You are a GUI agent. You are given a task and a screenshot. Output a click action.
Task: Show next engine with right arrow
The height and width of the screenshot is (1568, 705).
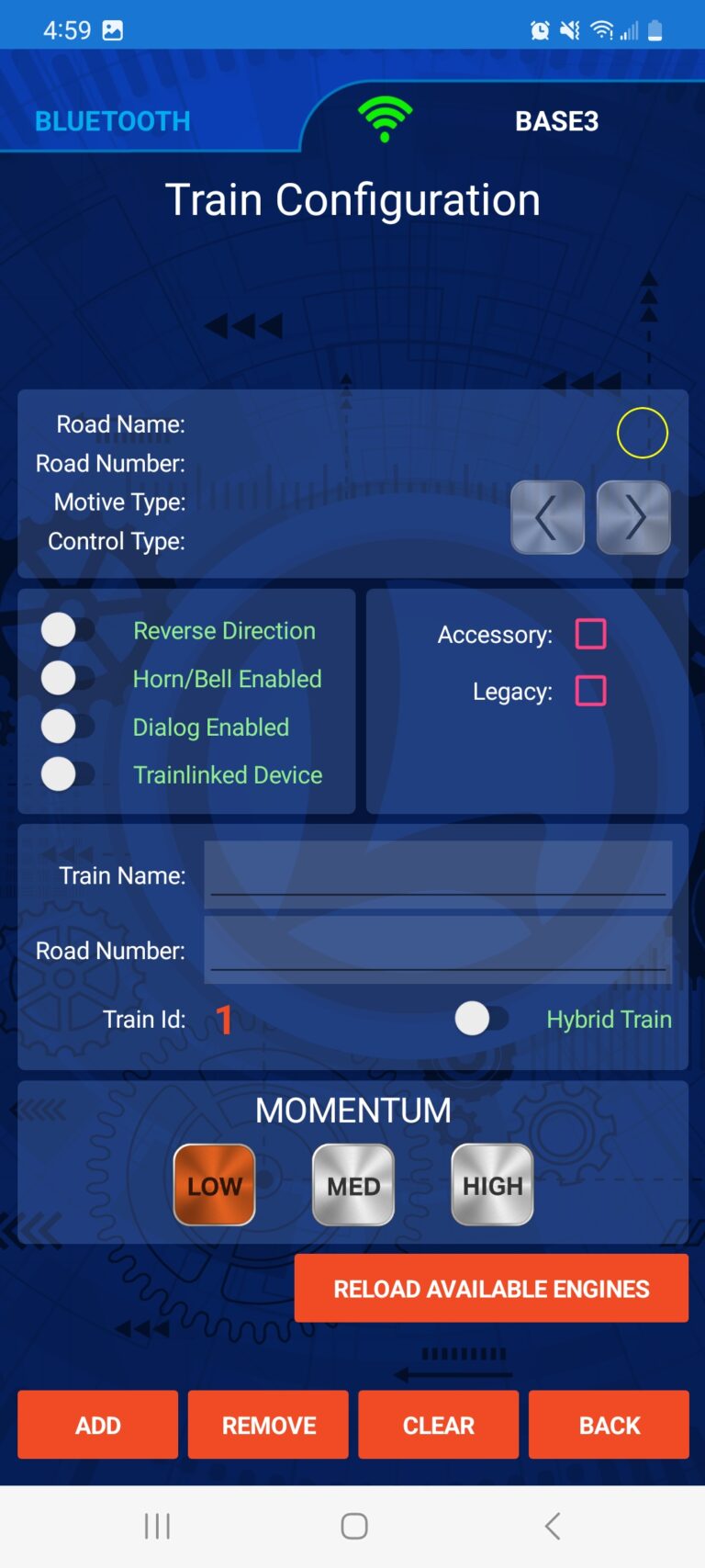click(633, 517)
